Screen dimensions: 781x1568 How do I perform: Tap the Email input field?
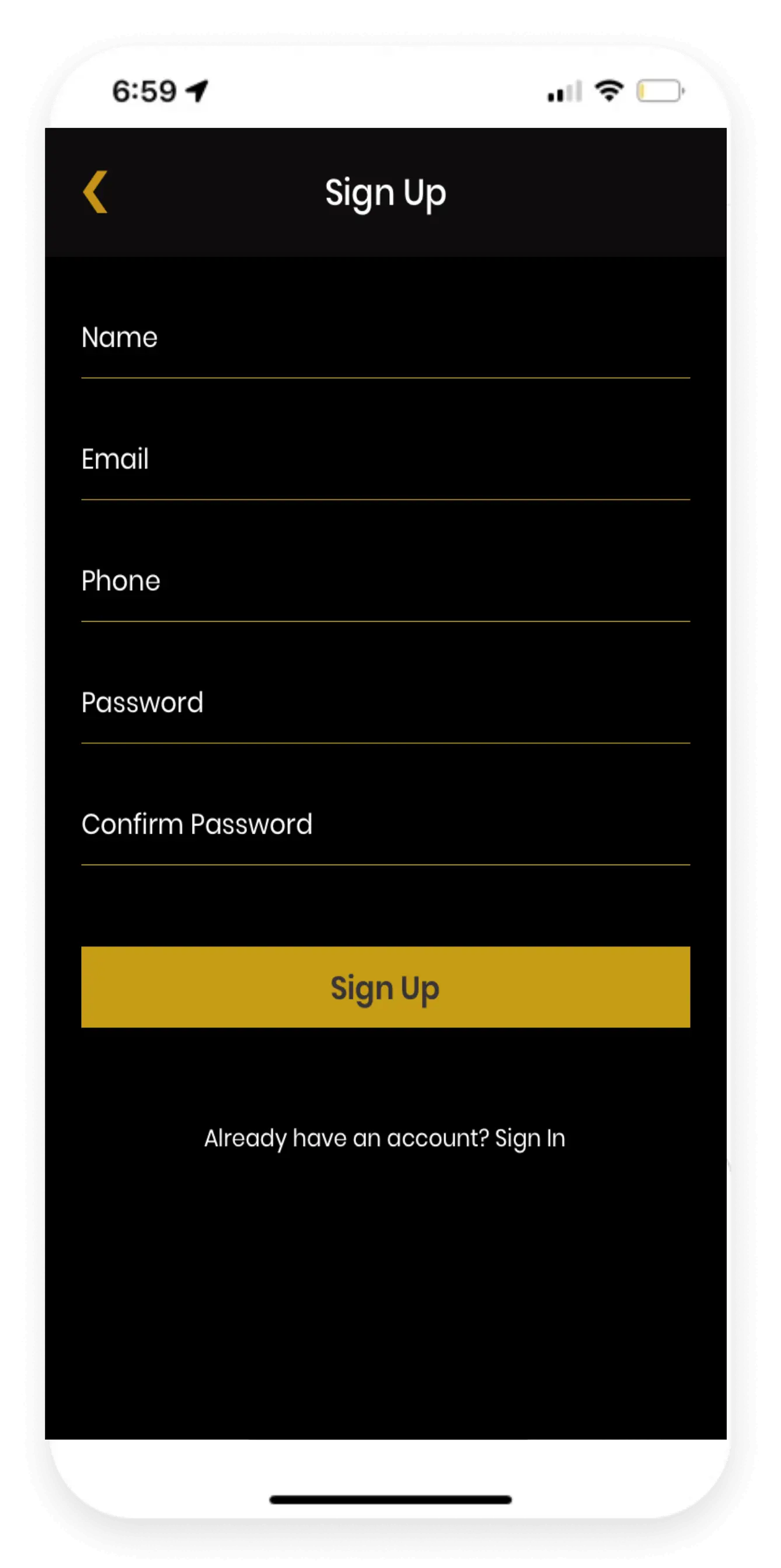click(385, 460)
